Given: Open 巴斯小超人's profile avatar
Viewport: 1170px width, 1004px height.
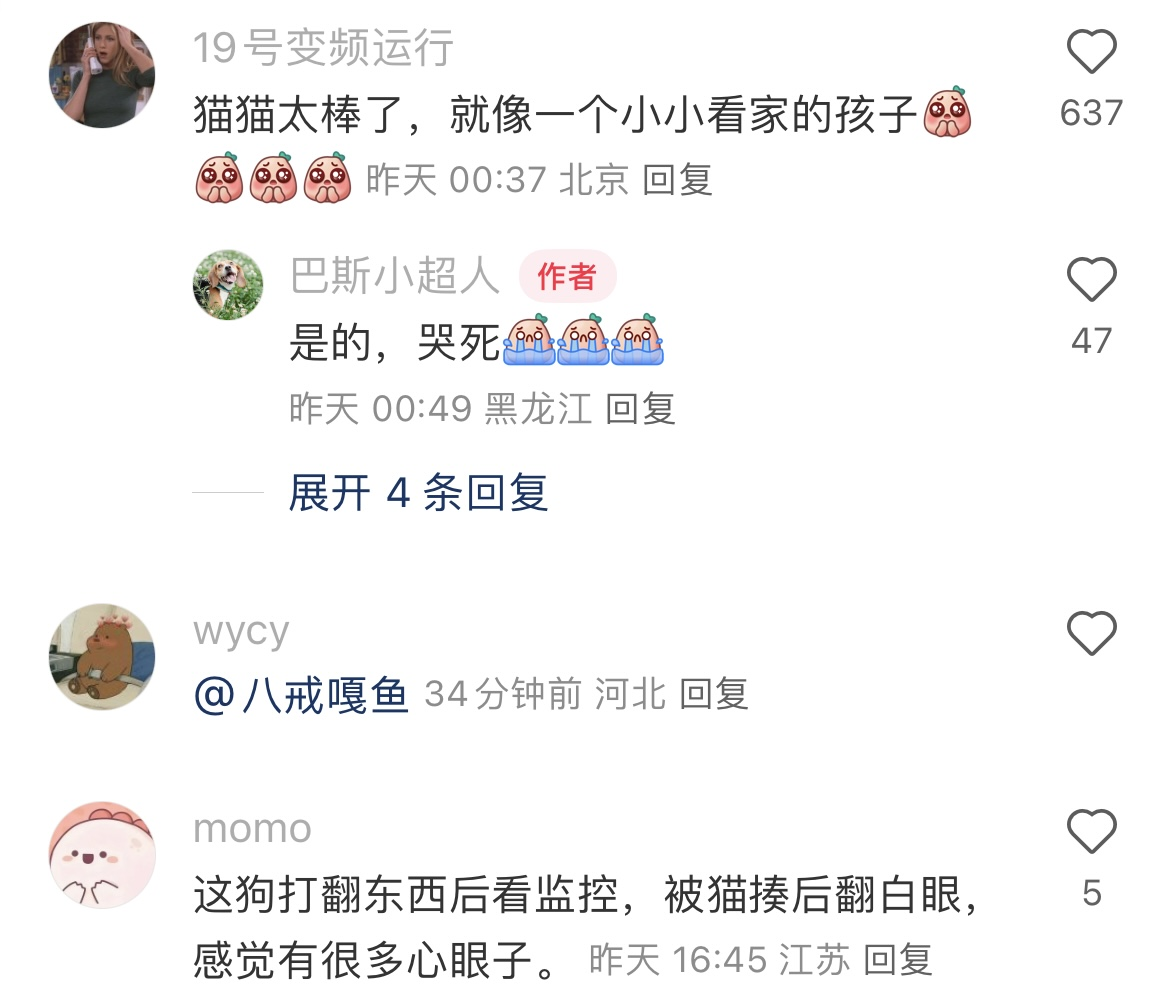Looking at the screenshot, I should 228,284.
